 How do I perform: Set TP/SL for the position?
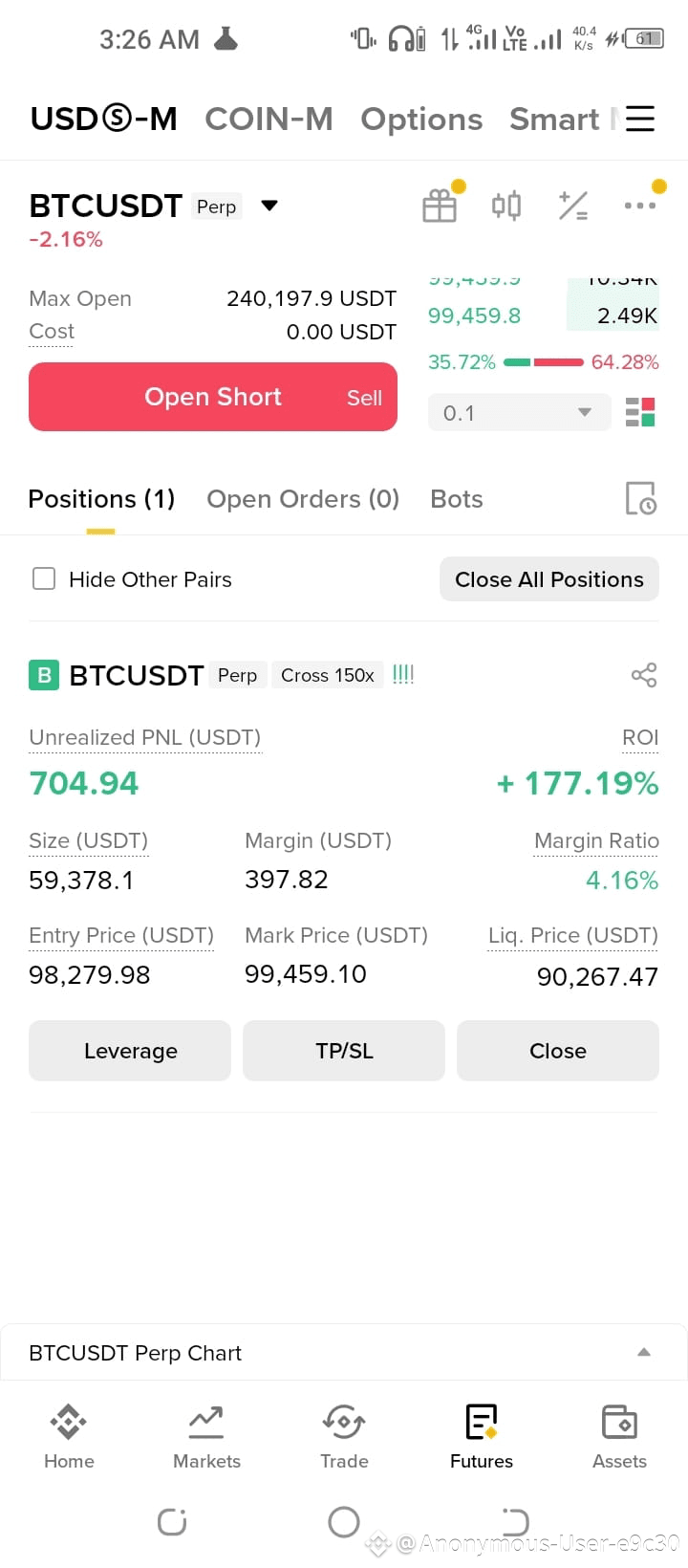coord(344,1051)
